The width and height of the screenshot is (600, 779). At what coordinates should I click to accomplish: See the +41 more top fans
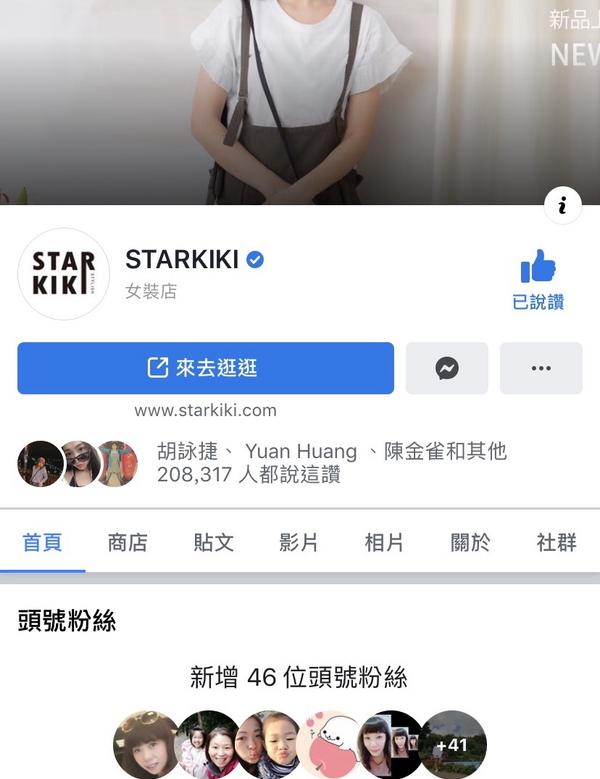coord(452,745)
